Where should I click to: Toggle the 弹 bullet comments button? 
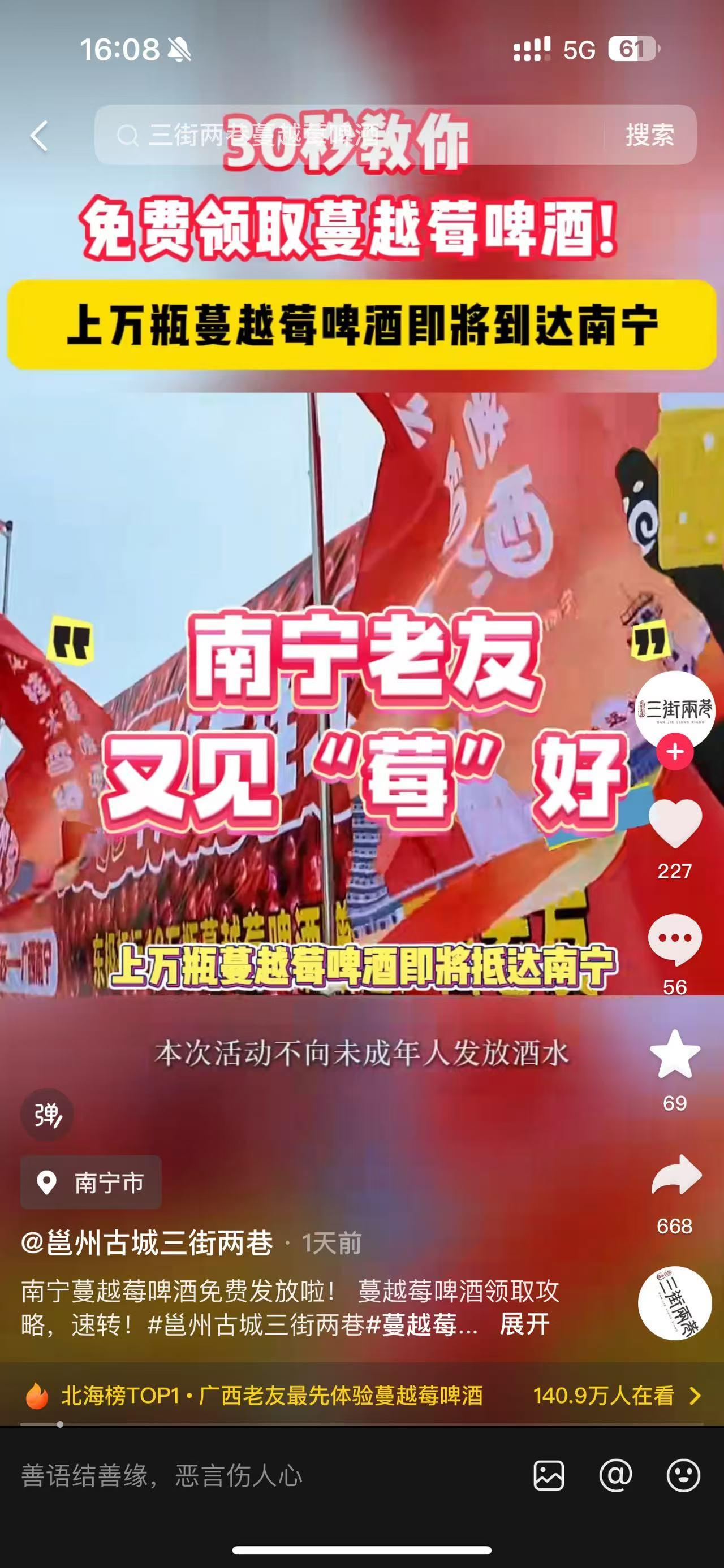47,1115
